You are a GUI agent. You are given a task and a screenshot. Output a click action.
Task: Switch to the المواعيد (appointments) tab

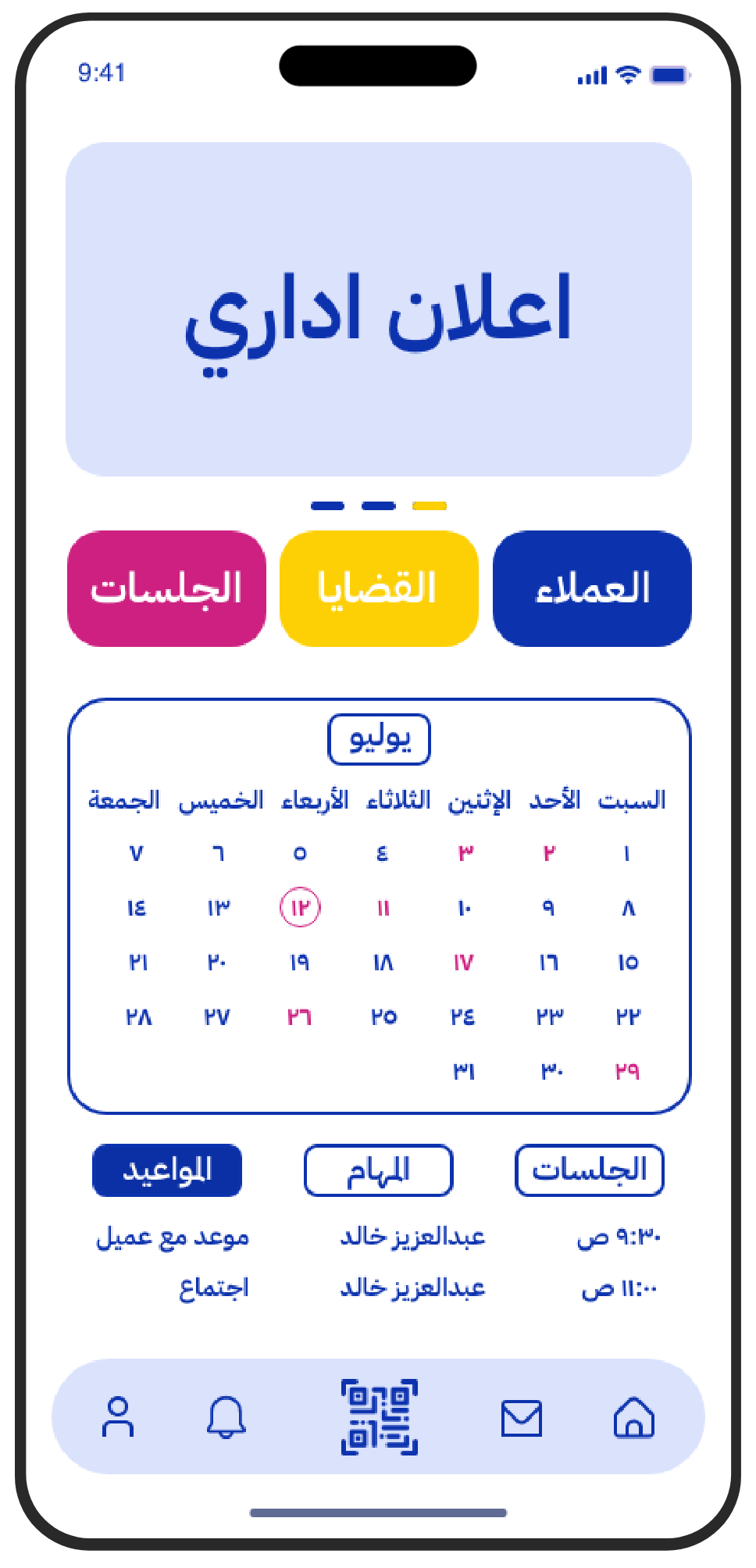167,1170
